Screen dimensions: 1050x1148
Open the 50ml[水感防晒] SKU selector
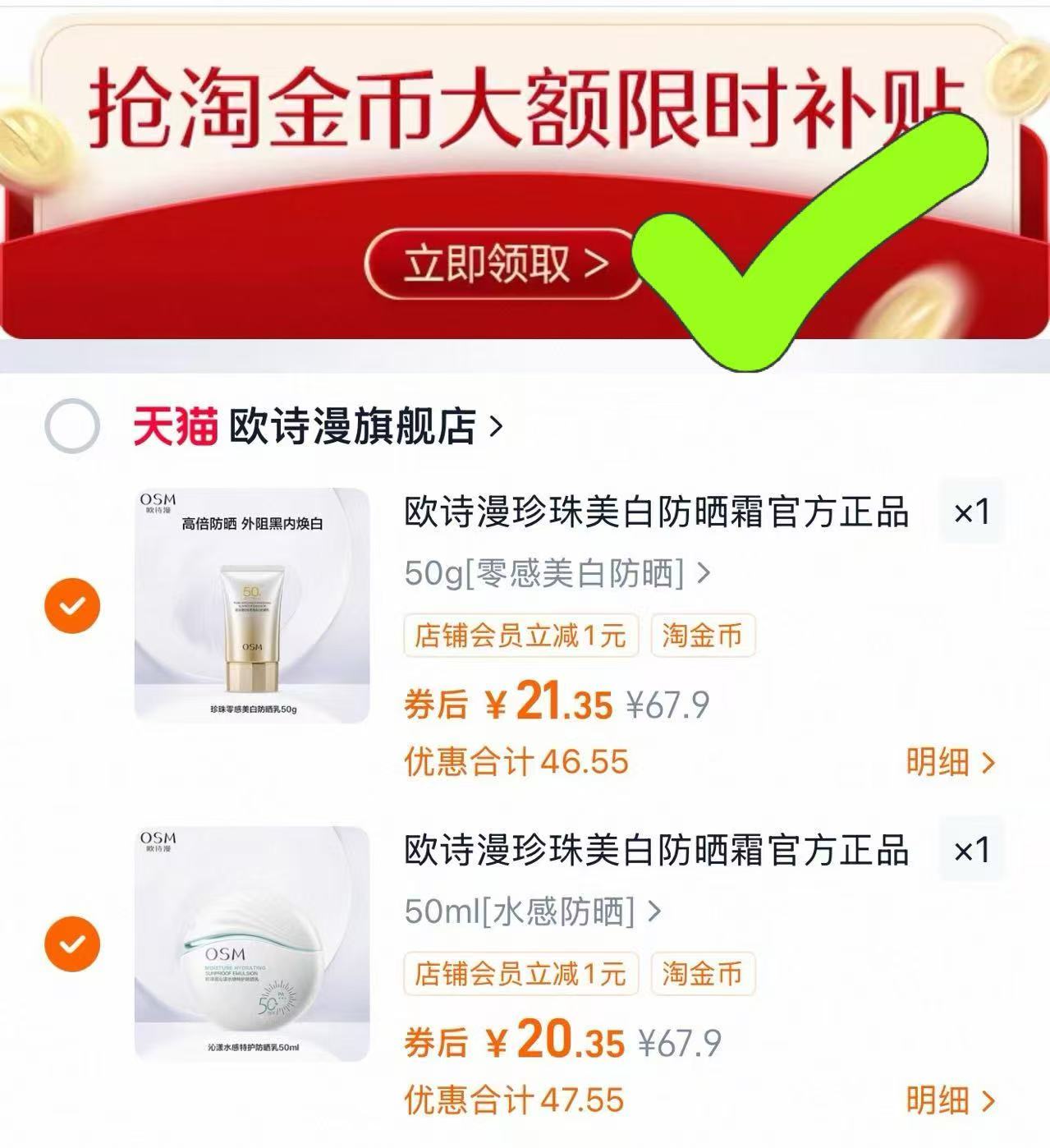point(534,912)
